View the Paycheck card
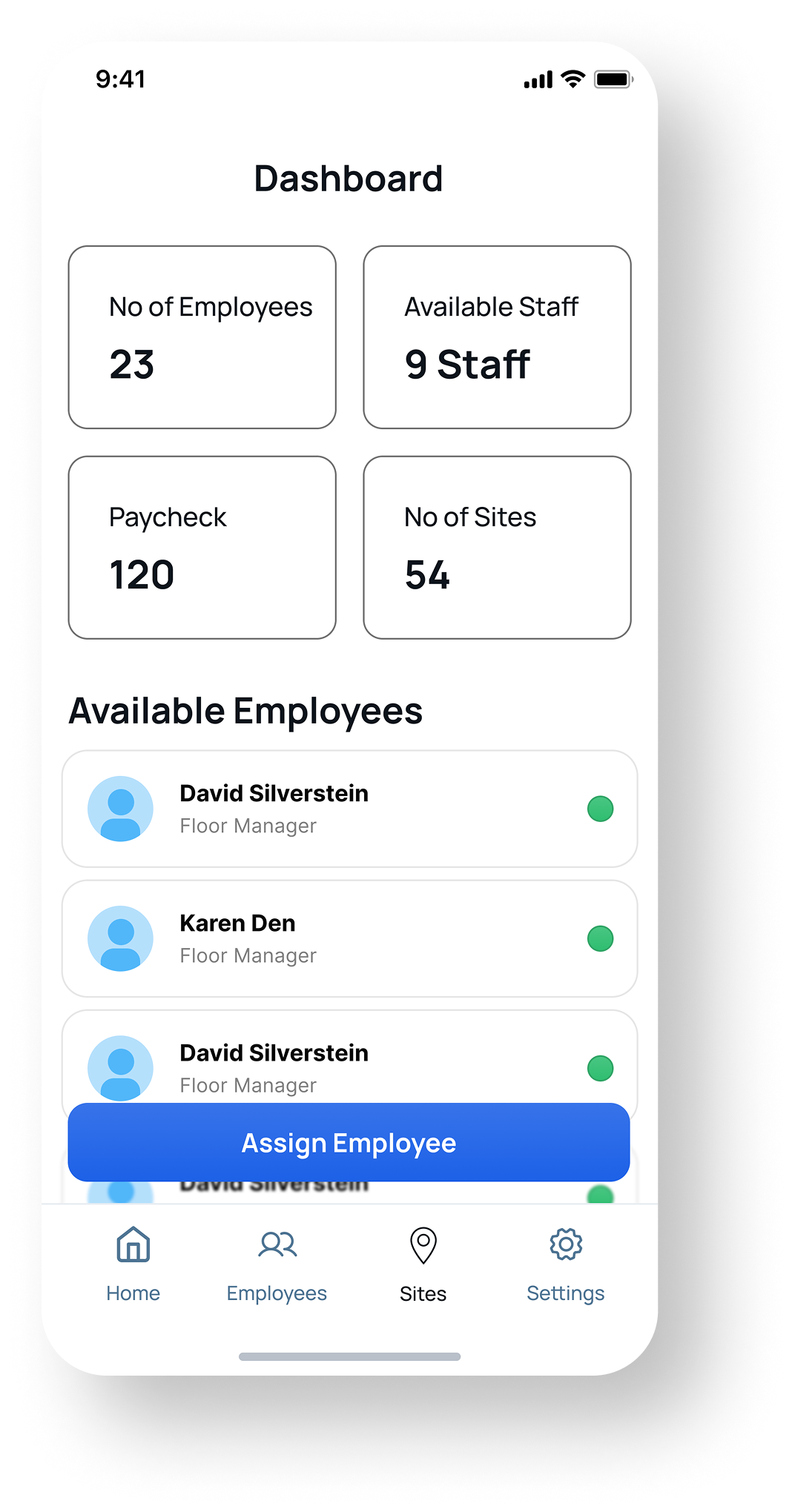This screenshot has height=1512, width=795. [x=202, y=547]
